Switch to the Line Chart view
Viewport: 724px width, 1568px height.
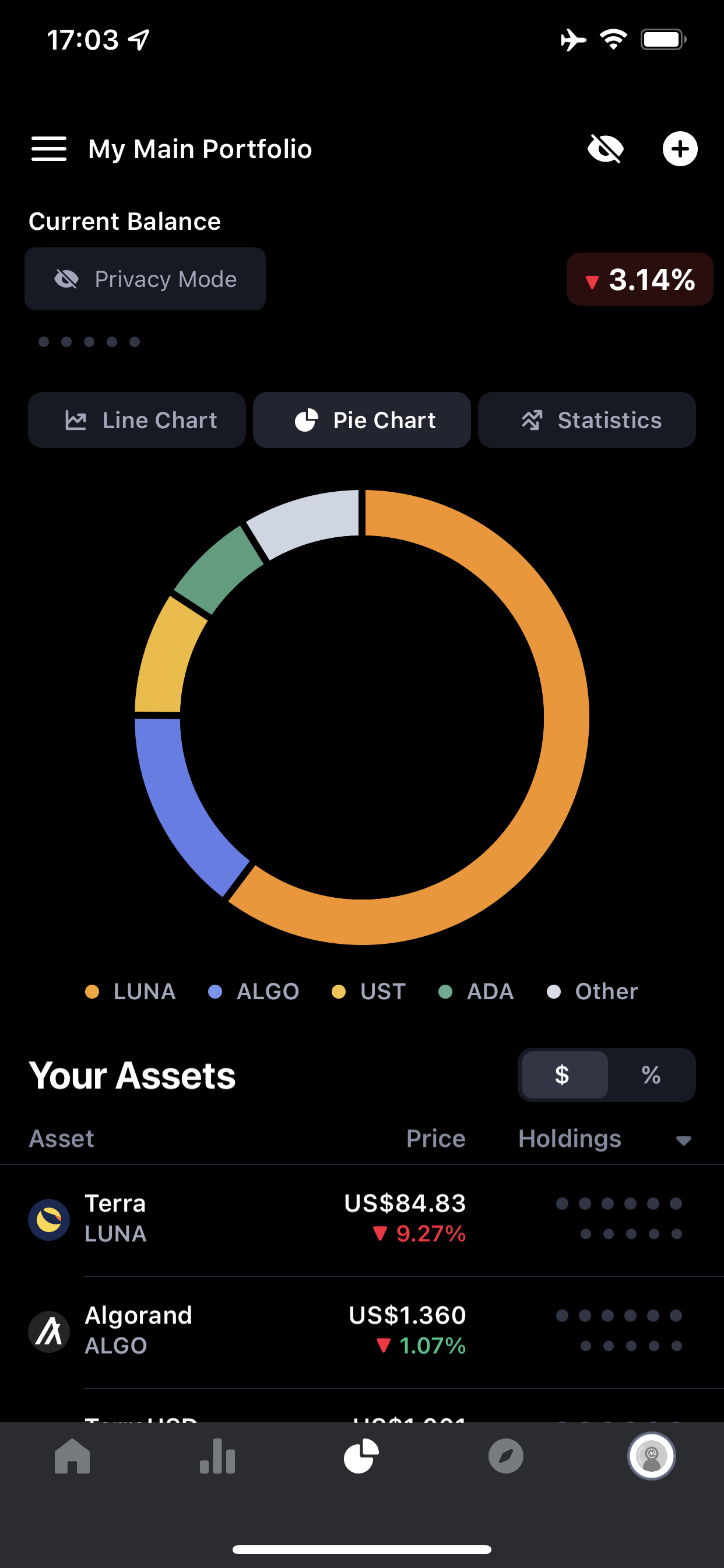click(x=137, y=420)
